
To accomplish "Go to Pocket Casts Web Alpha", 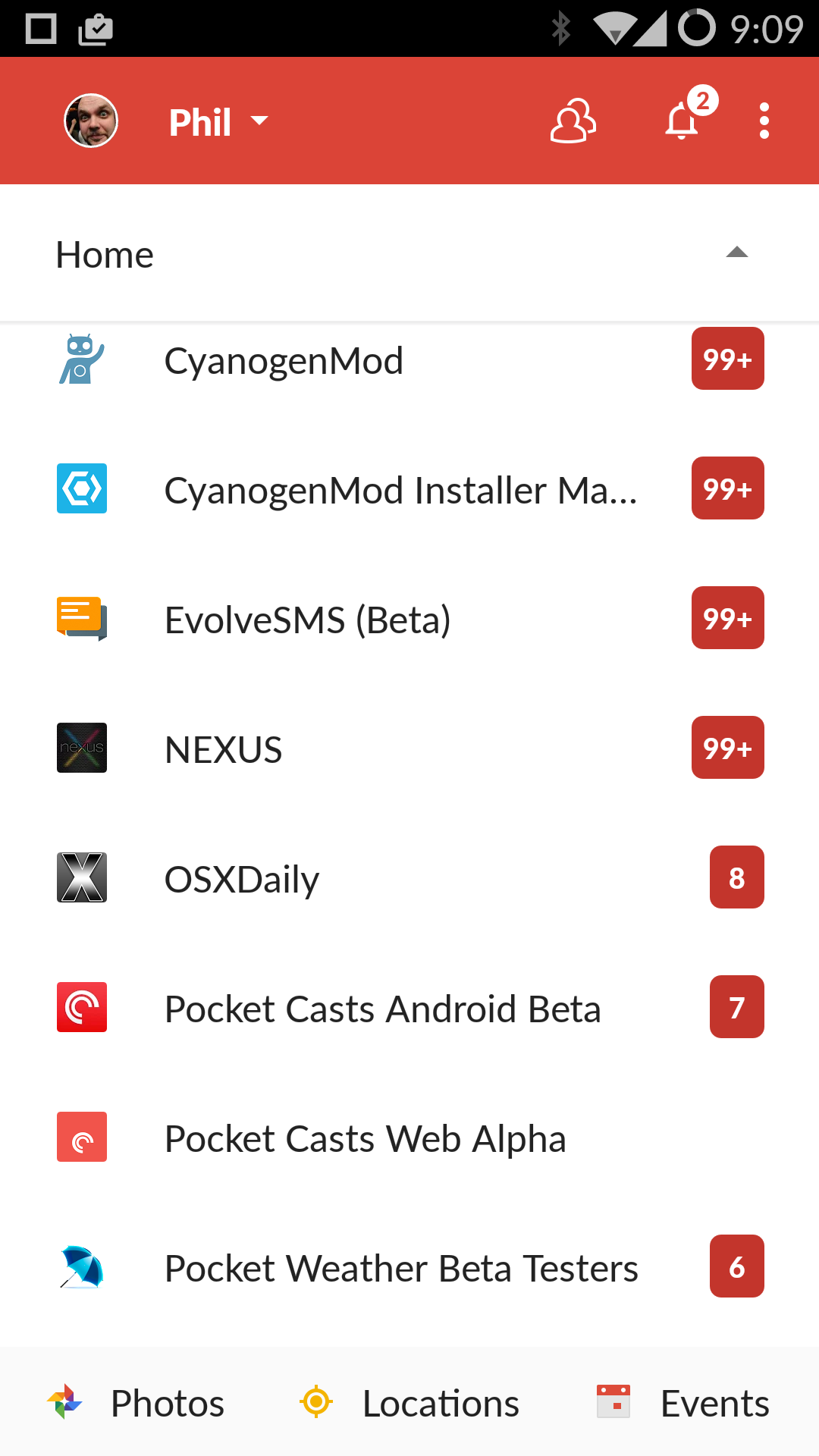I will point(409,1137).
